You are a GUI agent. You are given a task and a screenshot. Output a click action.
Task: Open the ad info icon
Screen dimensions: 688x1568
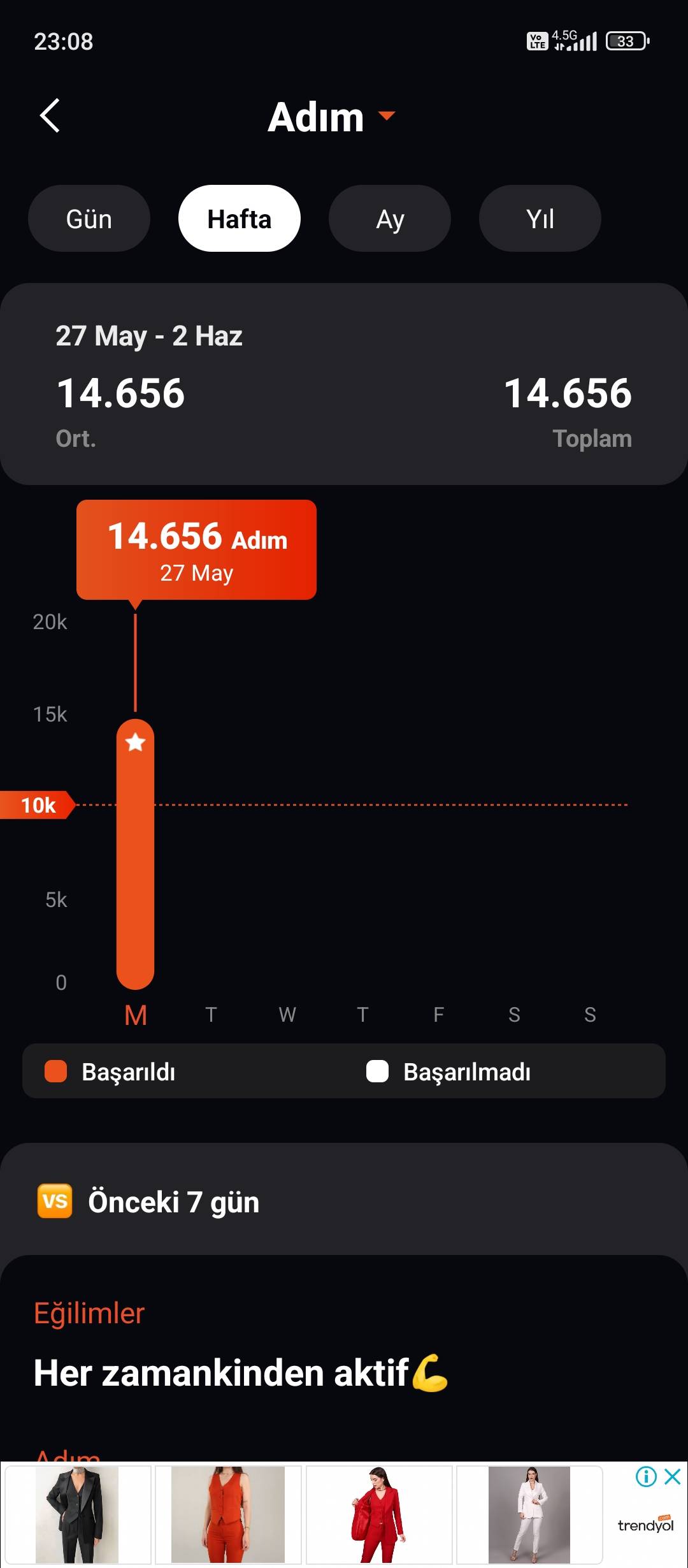tap(646, 1476)
